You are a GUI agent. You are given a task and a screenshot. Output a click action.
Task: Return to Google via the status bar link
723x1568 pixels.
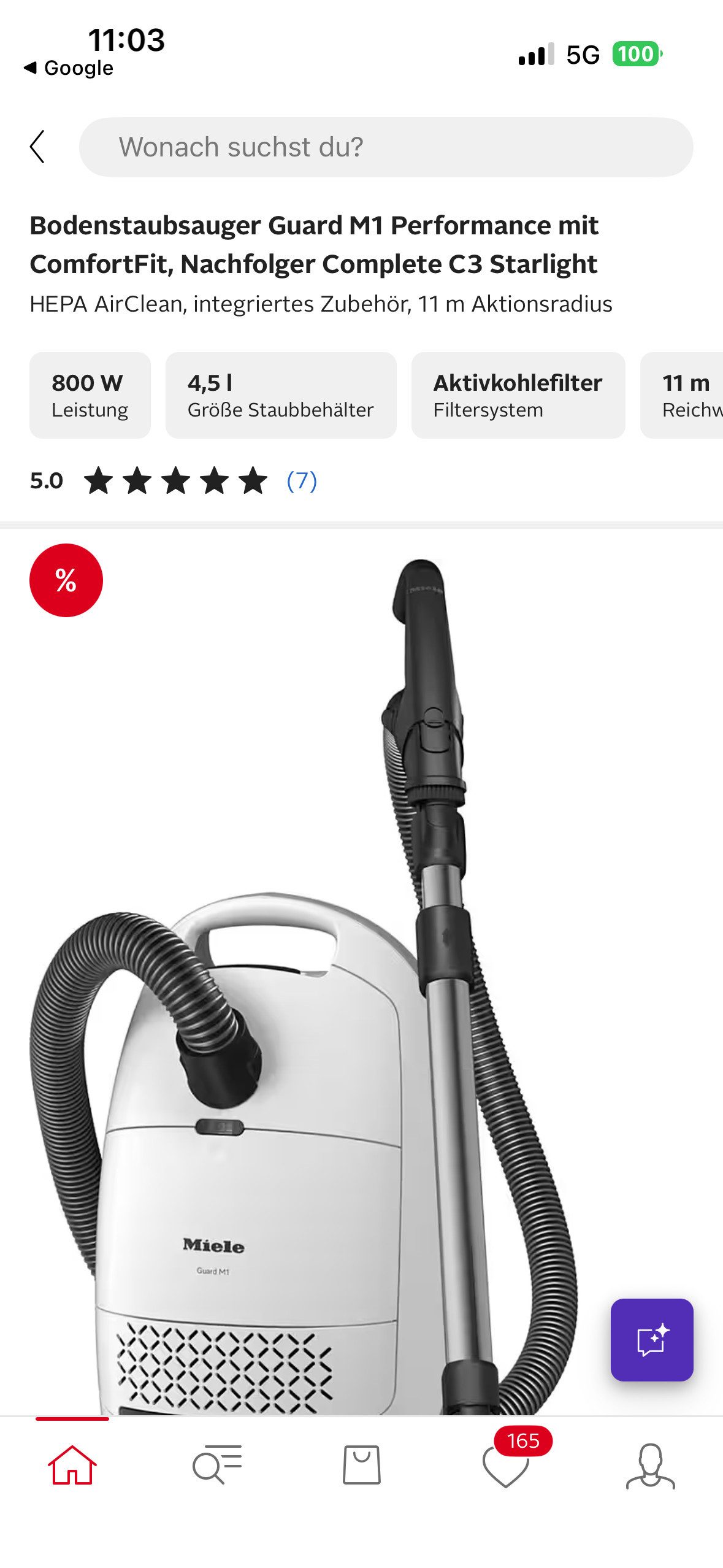click(x=69, y=68)
